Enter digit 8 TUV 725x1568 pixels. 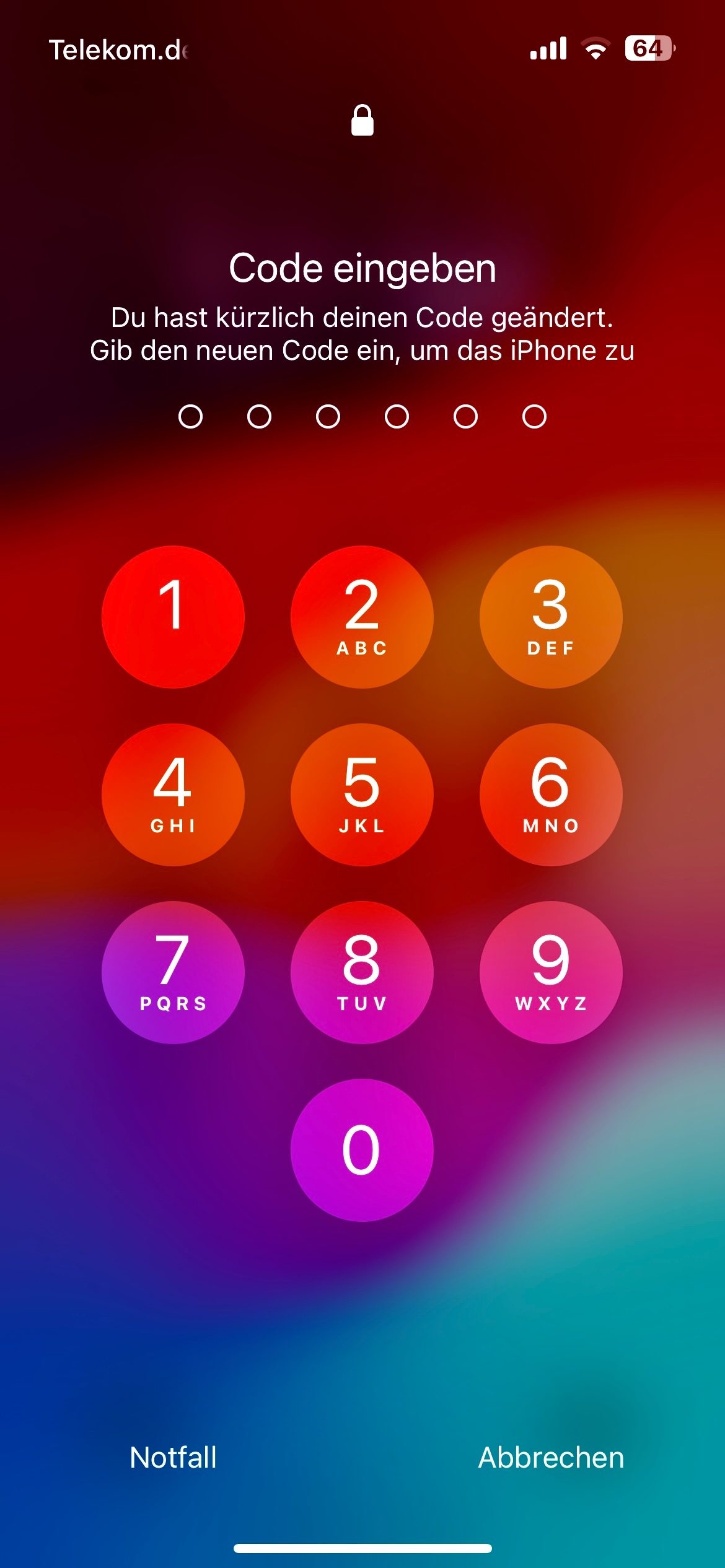point(362,972)
